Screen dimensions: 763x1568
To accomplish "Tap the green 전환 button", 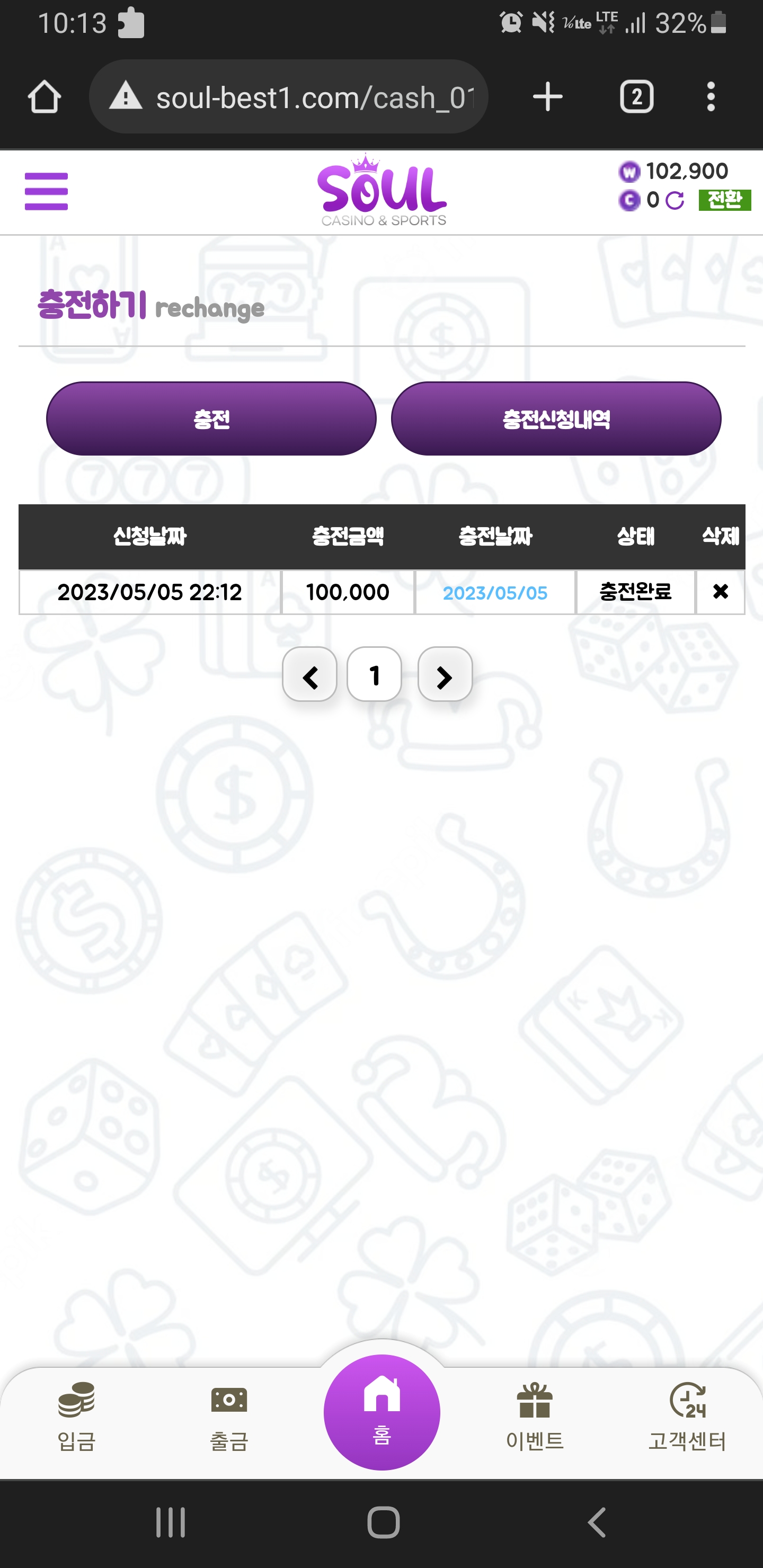I will coord(724,200).
